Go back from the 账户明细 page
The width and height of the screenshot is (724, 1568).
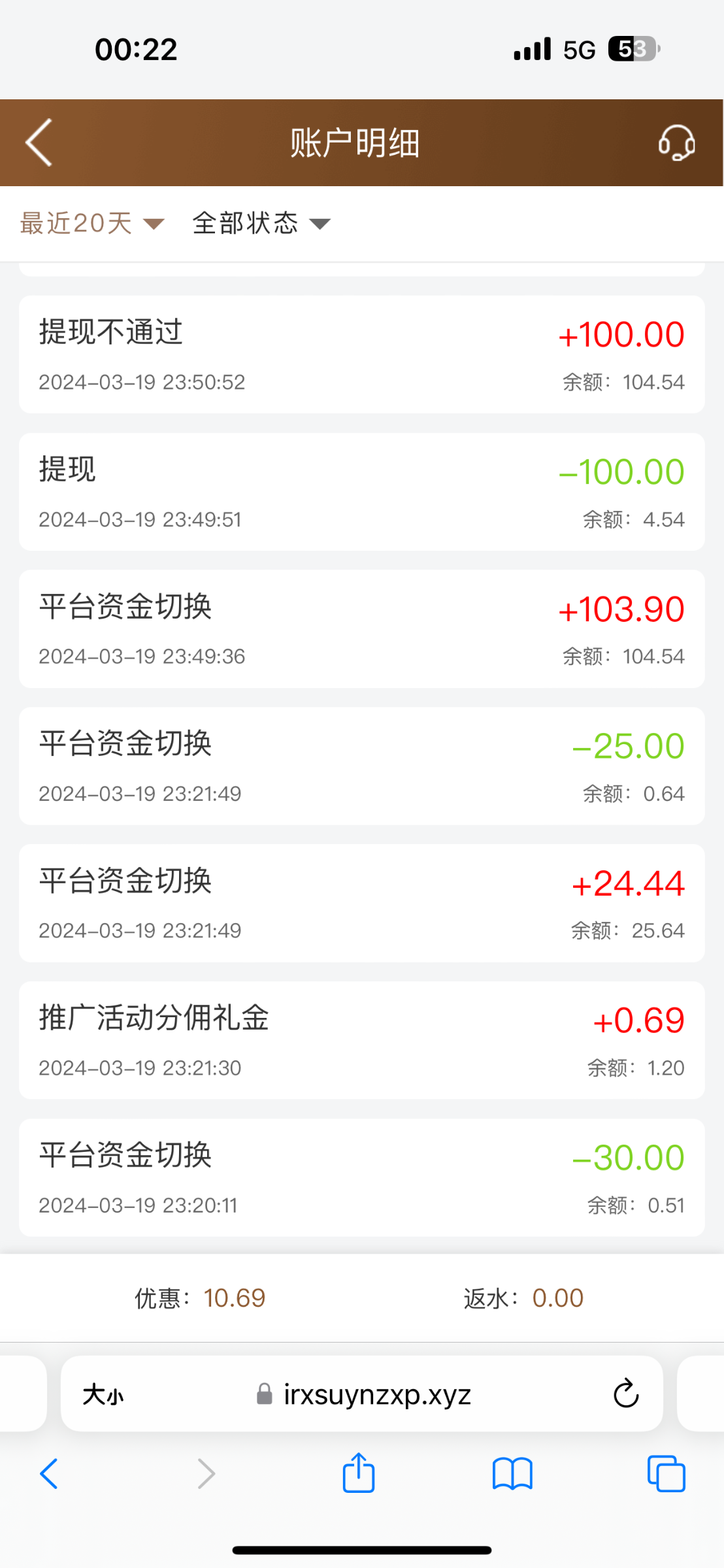point(39,142)
